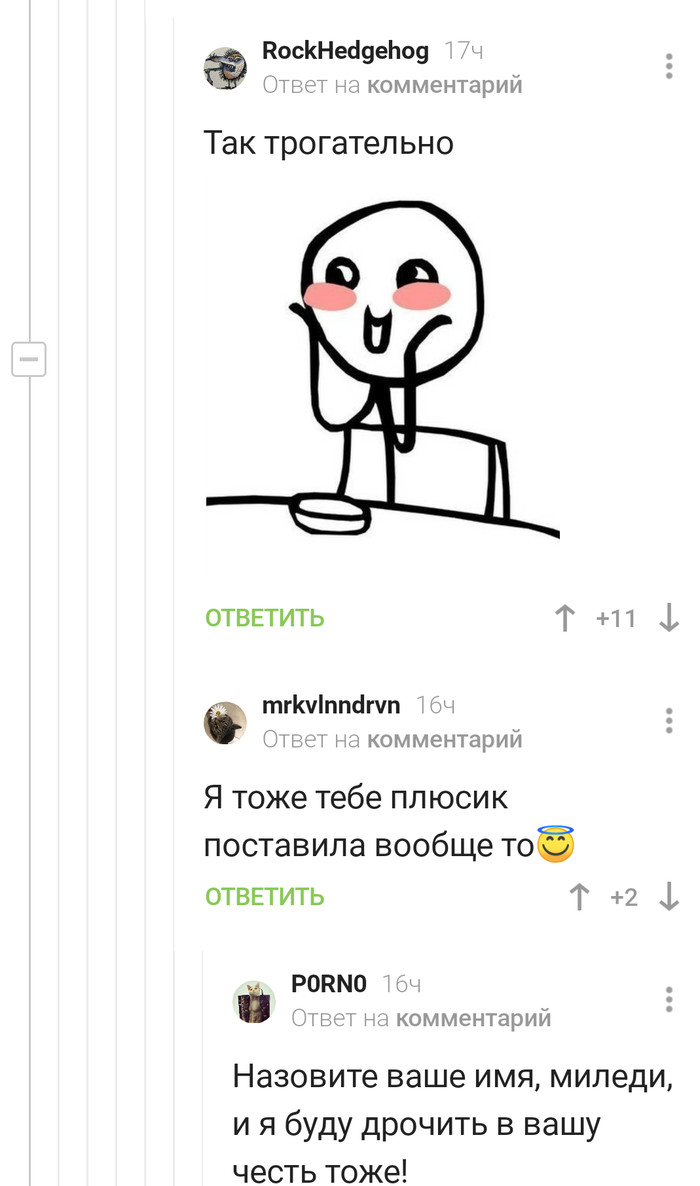
Task: Open mrkvlnndrvn's profile from the username
Action: click(x=331, y=705)
